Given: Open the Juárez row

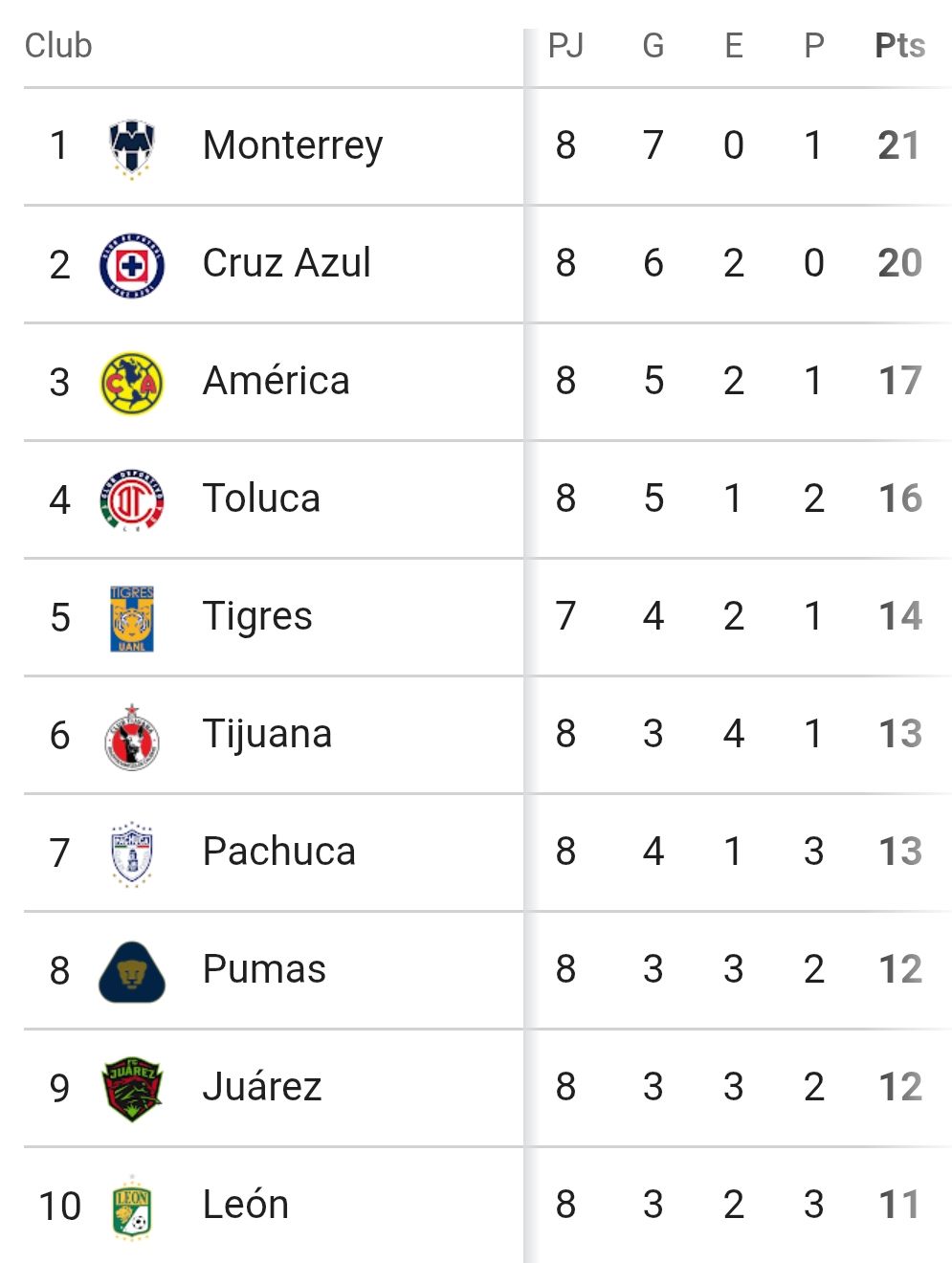Looking at the screenshot, I should [x=261, y=1087].
